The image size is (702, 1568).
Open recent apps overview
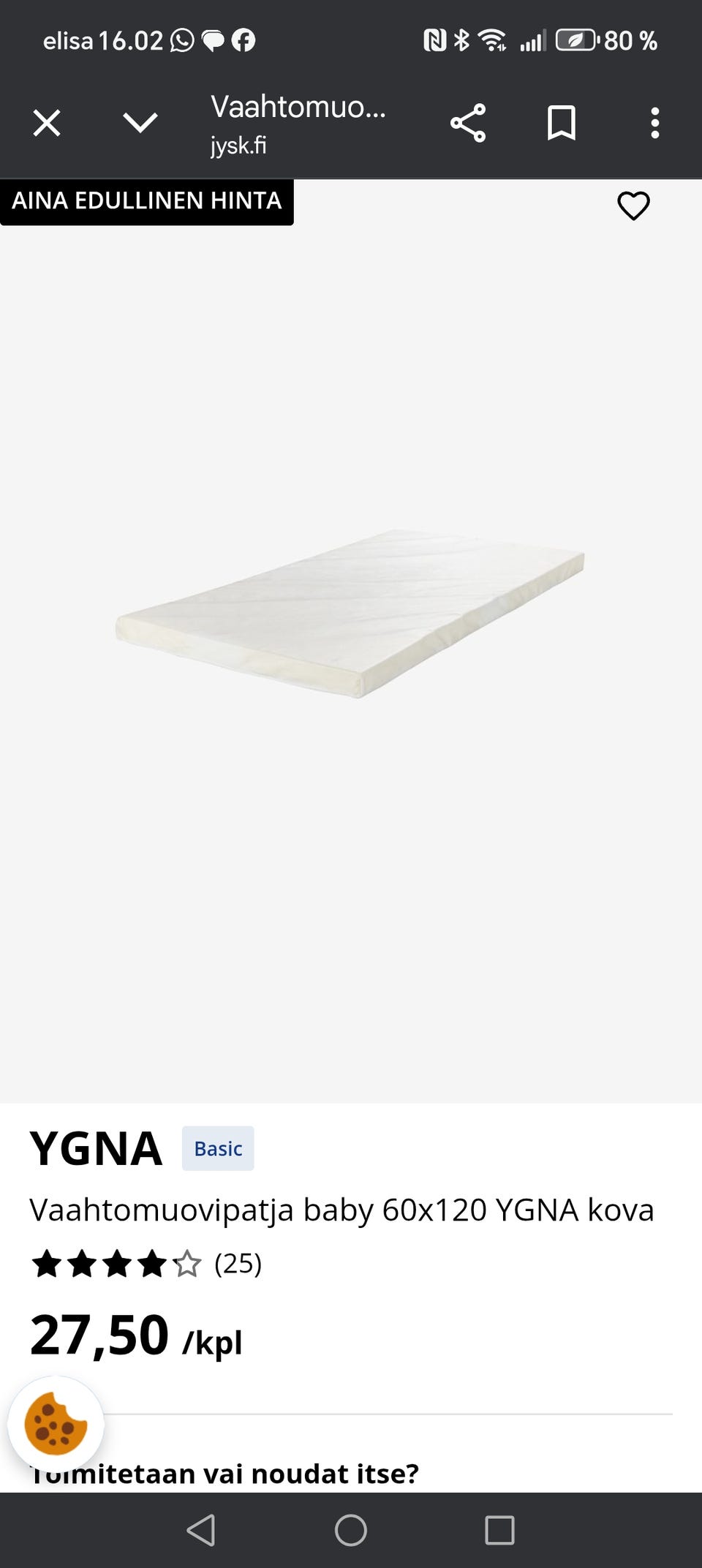click(499, 1529)
